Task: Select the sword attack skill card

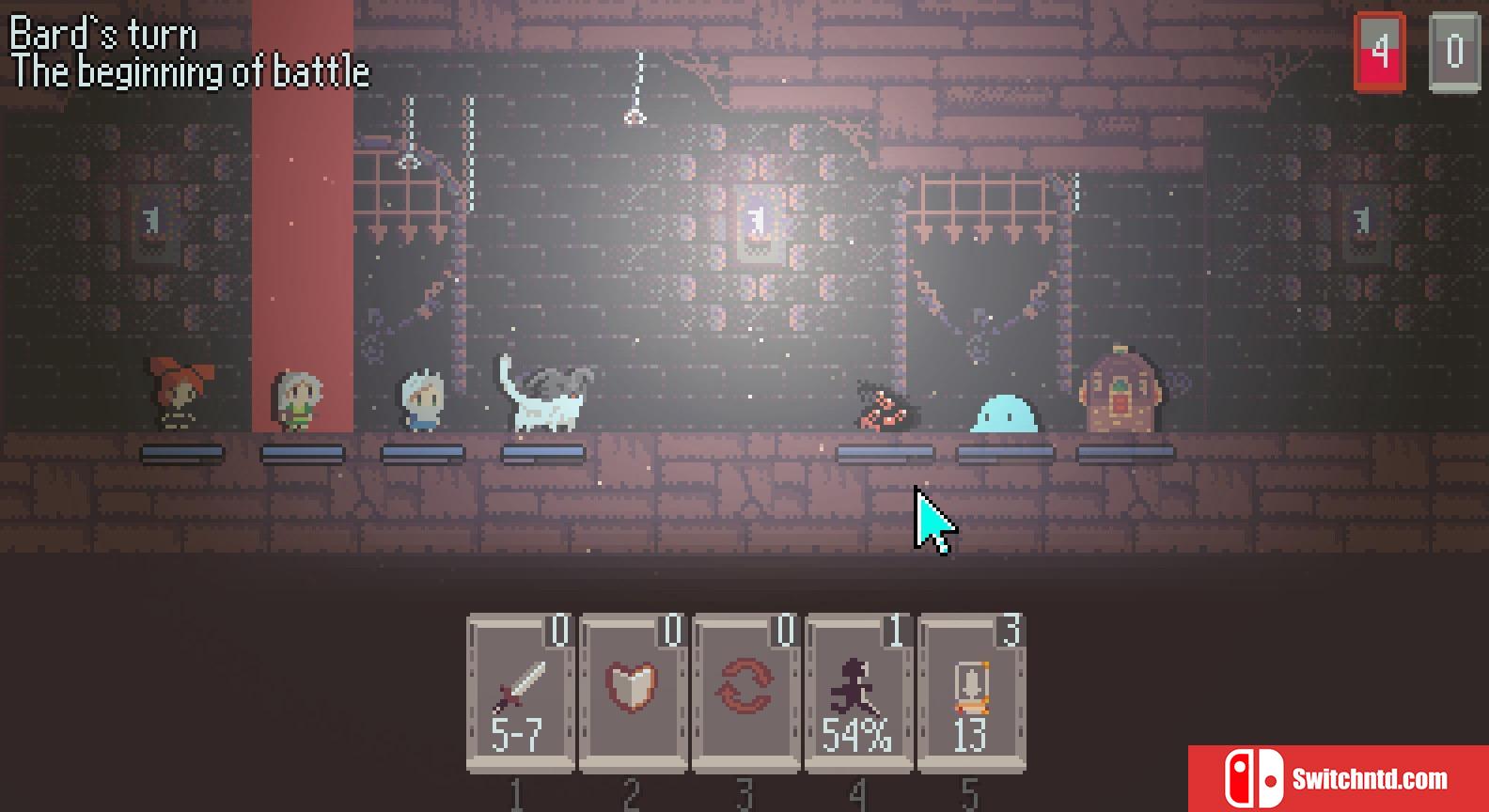Action: pos(520,694)
